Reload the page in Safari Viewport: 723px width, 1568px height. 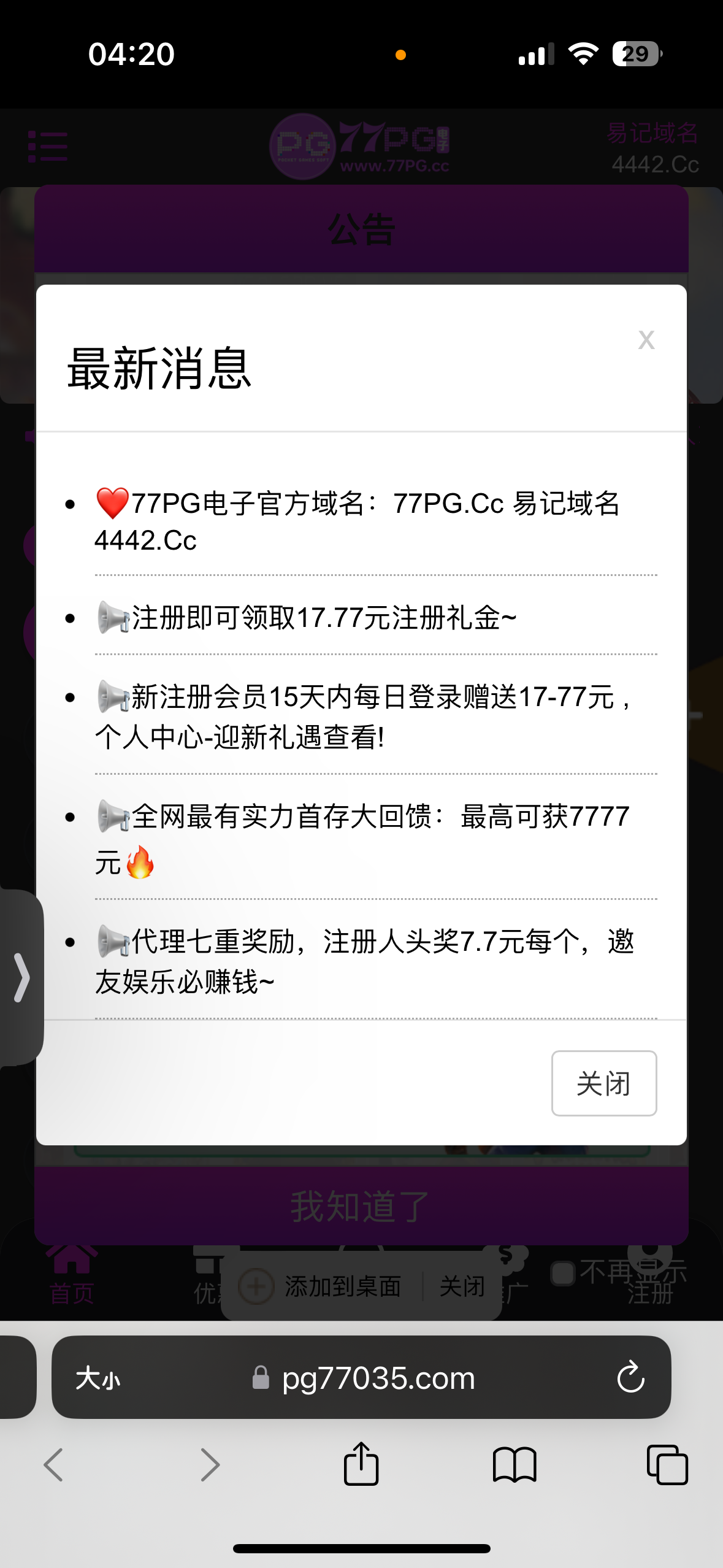click(x=630, y=1378)
